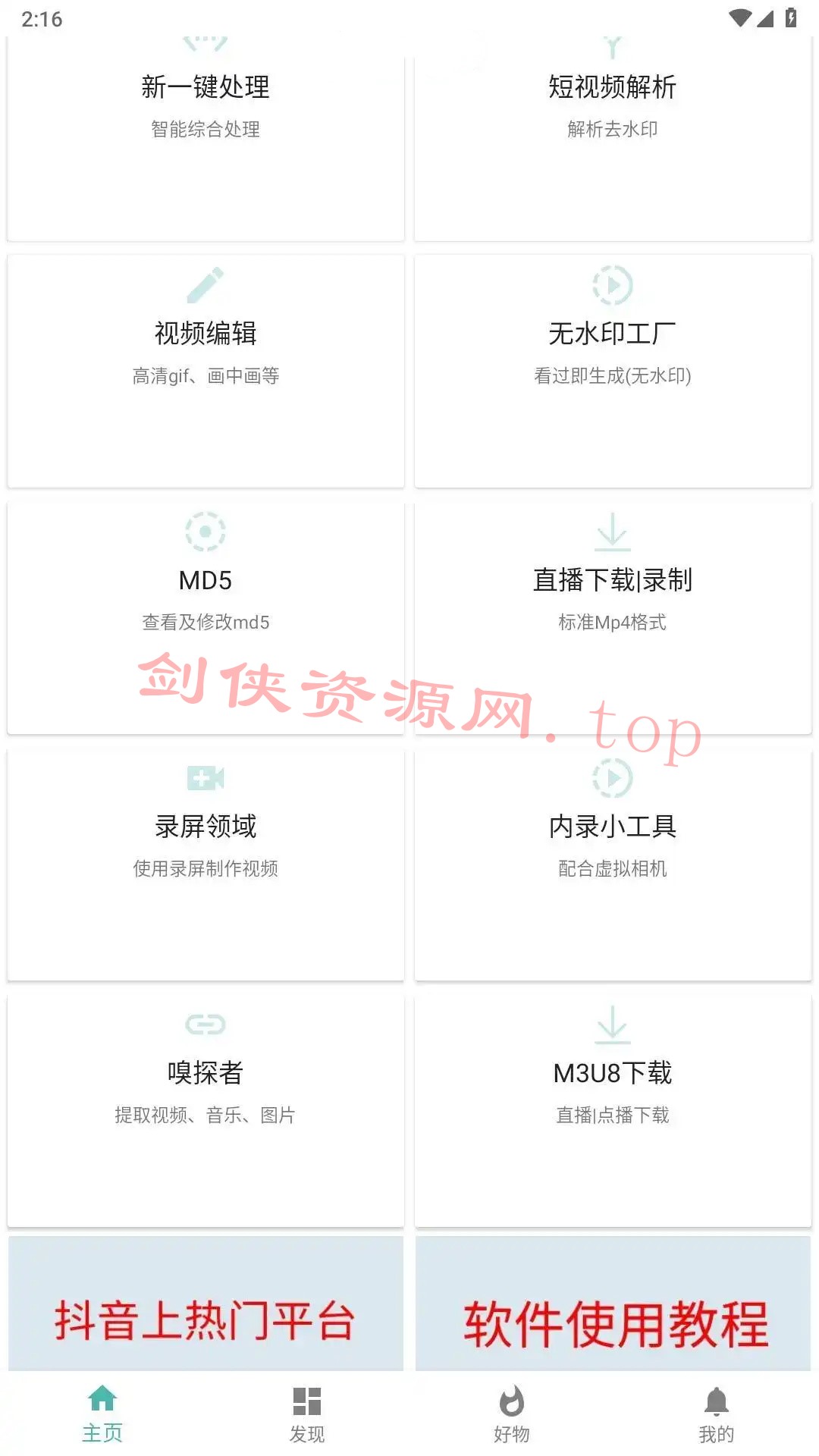The width and height of the screenshot is (819, 1456).
Task: Open the 我的 tab
Action: tap(717, 1415)
